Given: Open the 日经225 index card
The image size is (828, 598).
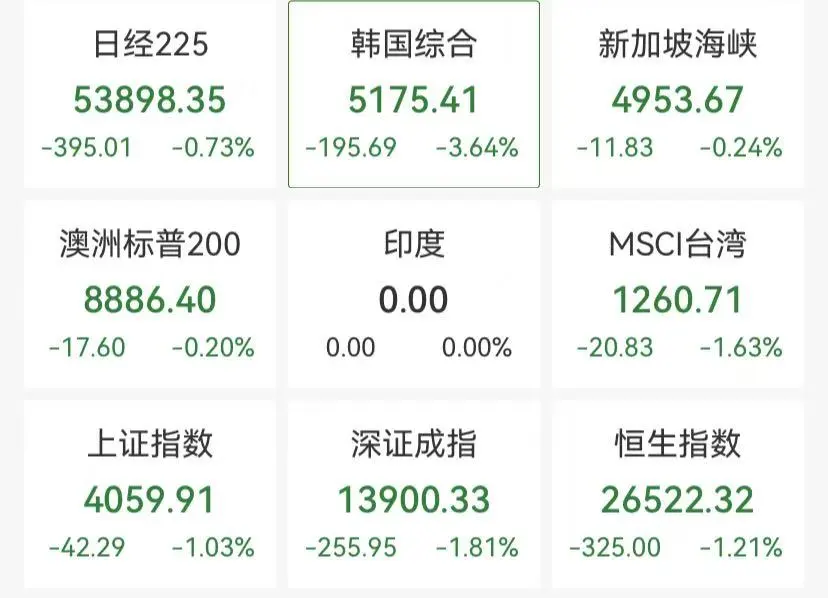Looking at the screenshot, I should [x=150, y=94].
